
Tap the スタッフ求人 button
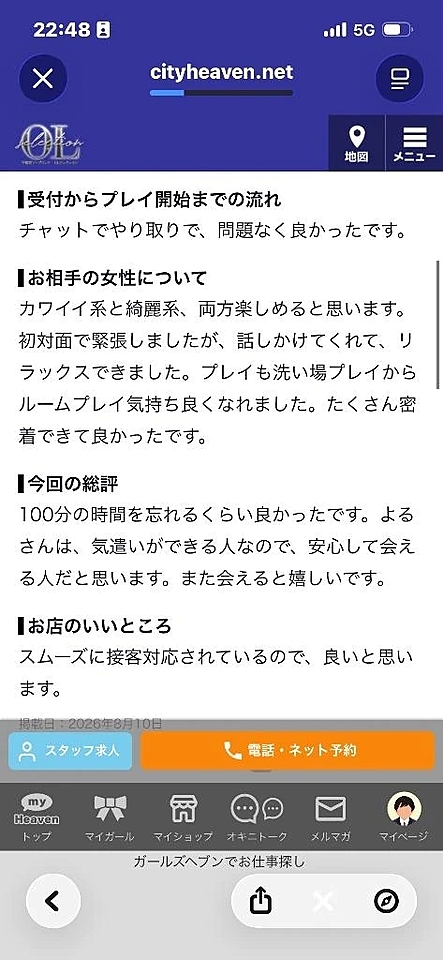tap(70, 751)
